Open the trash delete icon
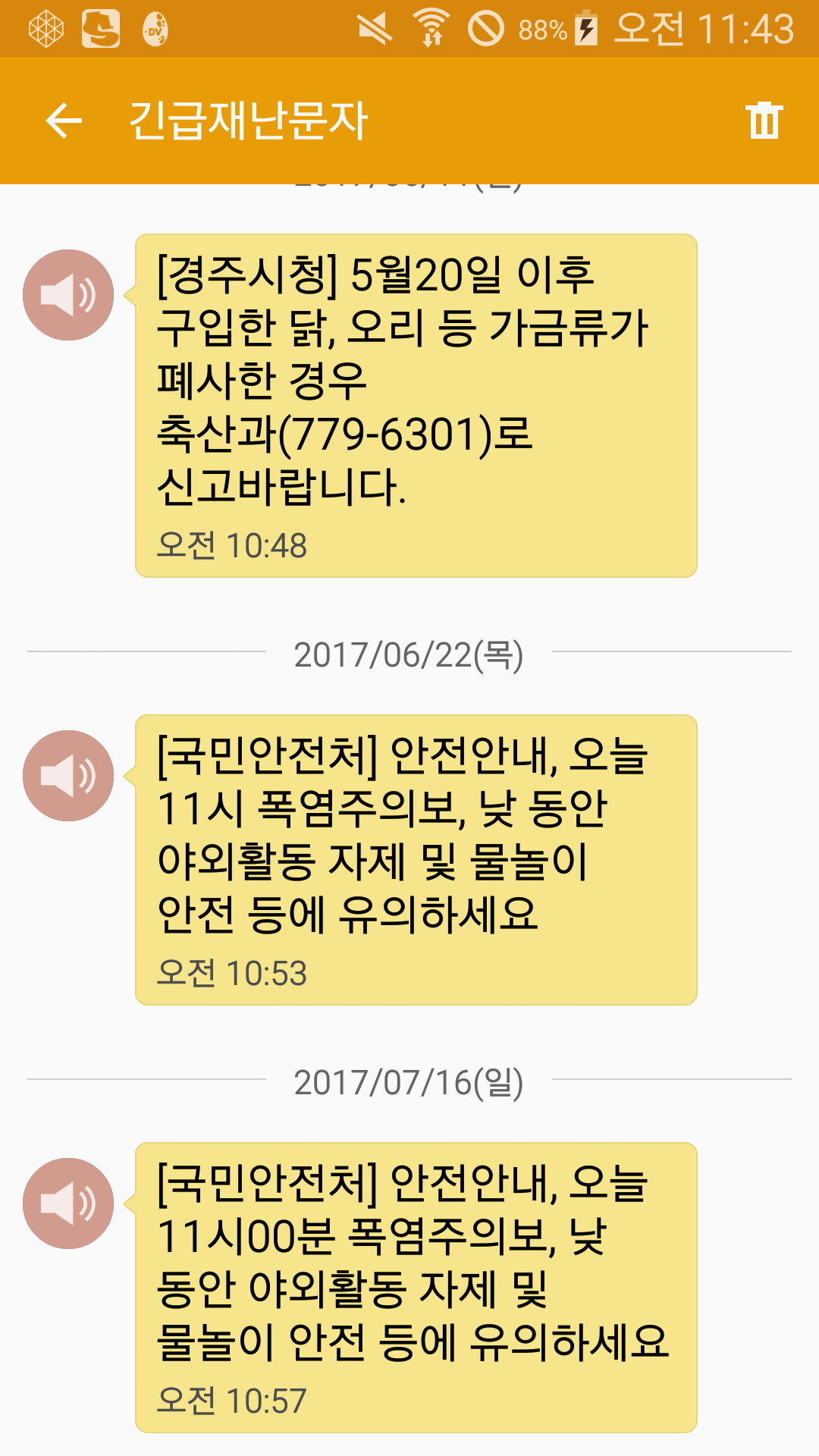Screen dimensions: 819x1456 pos(764,121)
